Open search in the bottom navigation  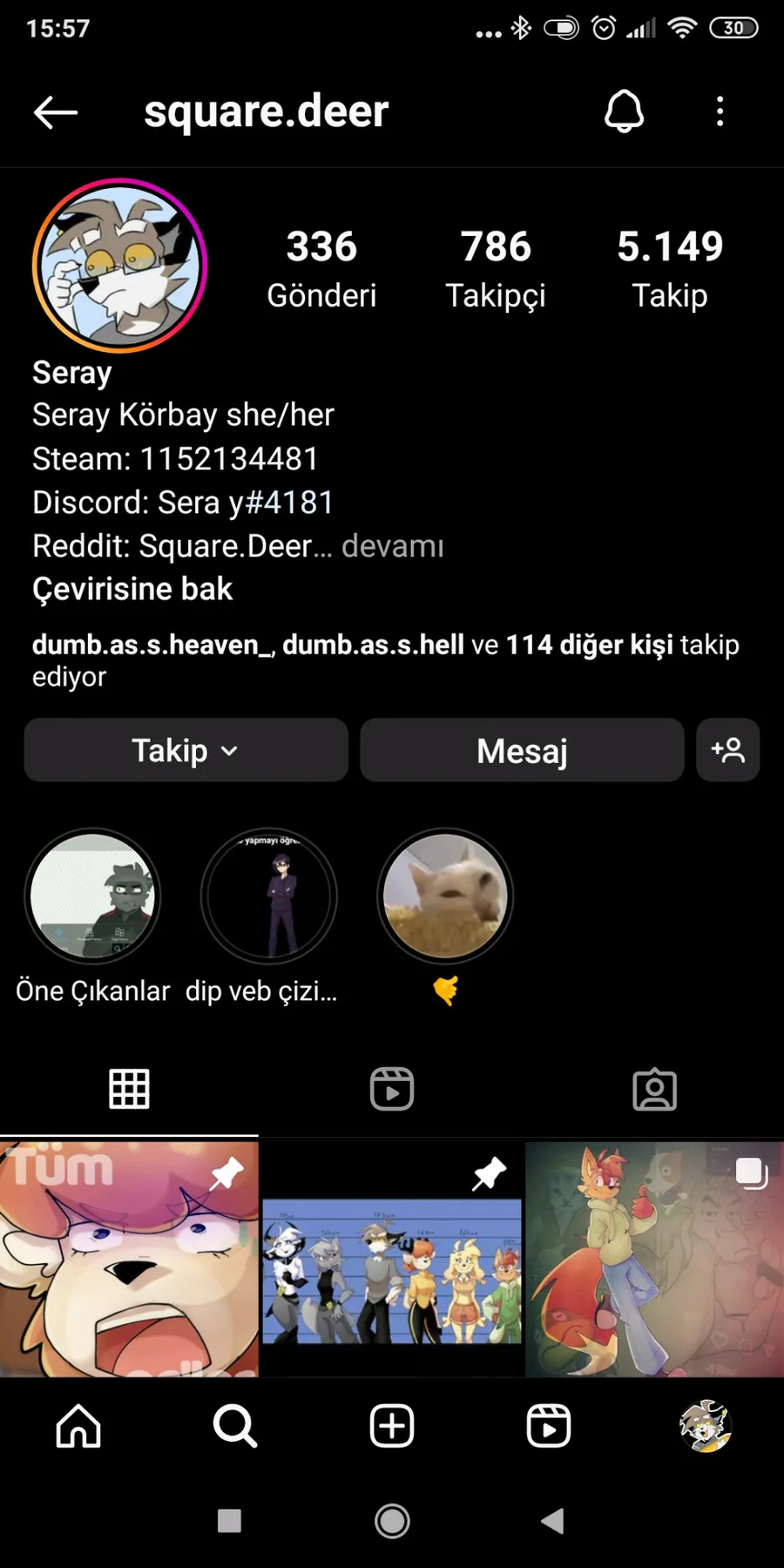tap(235, 1427)
